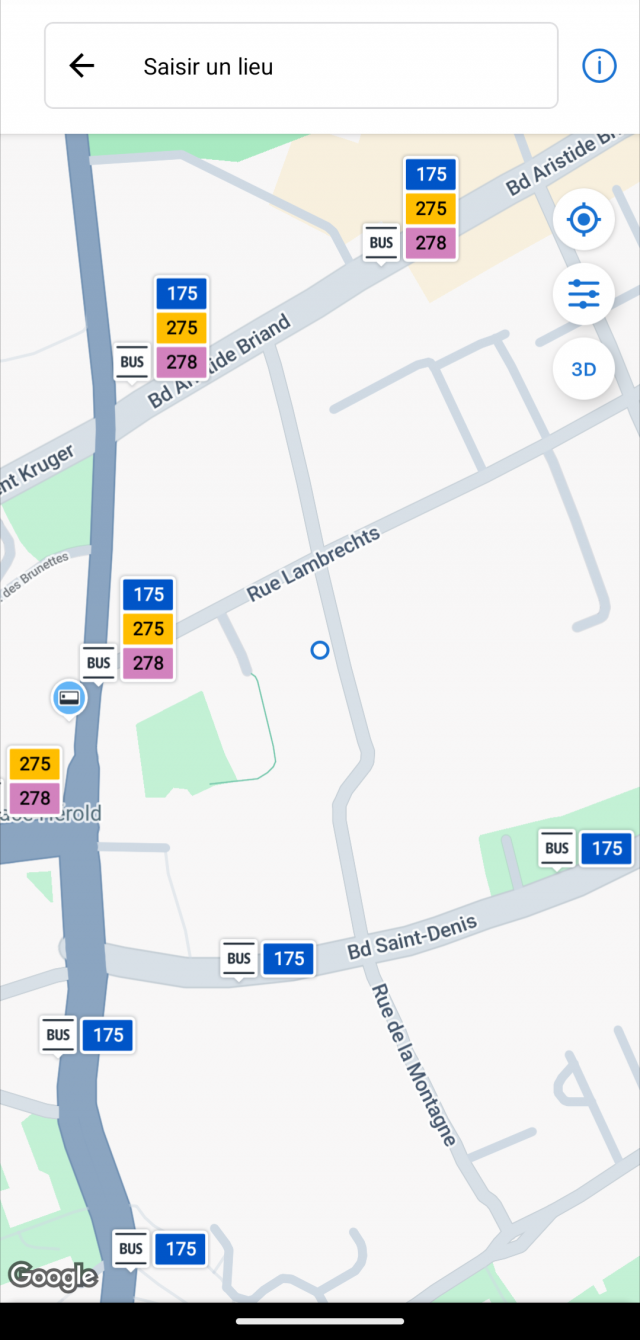Go back with the arrow icon
This screenshot has width=640, height=1340.
coord(81,66)
